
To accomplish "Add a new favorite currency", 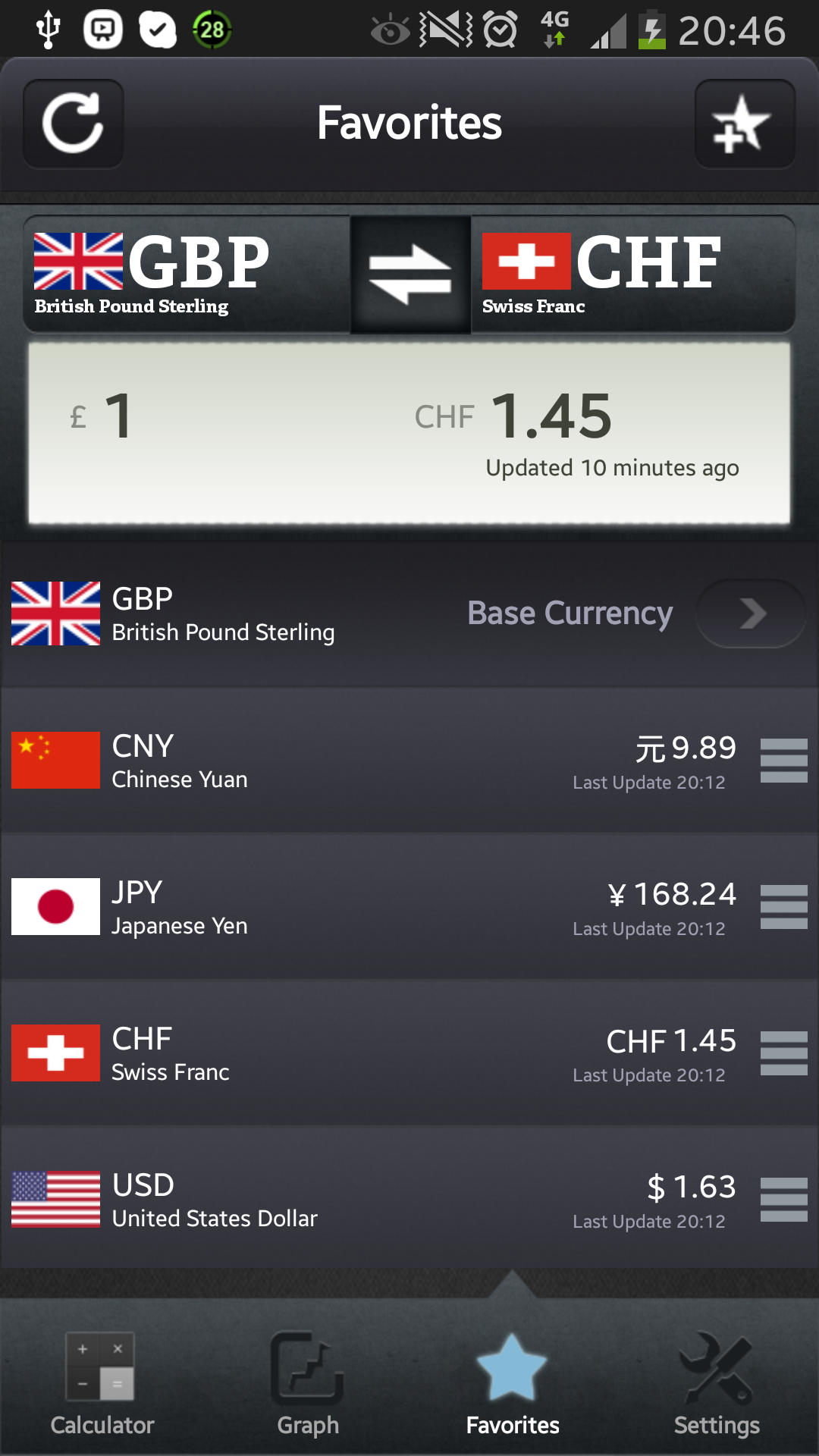I will click(x=744, y=124).
